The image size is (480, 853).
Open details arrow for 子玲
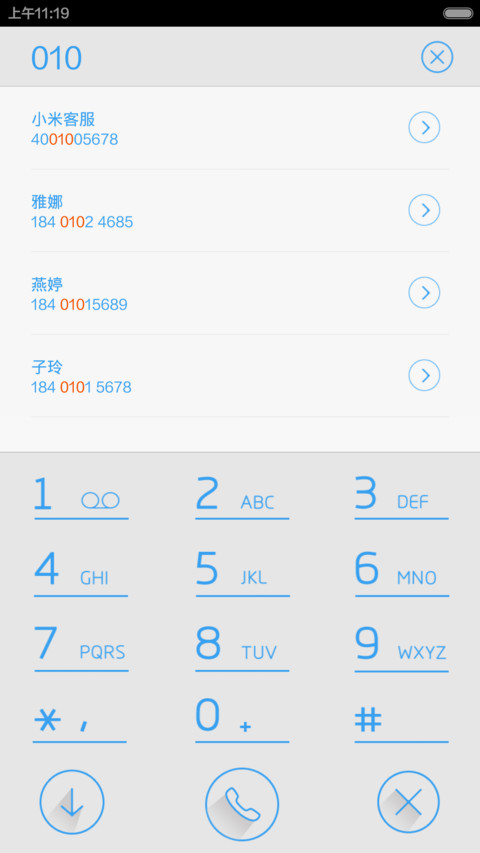coord(424,375)
